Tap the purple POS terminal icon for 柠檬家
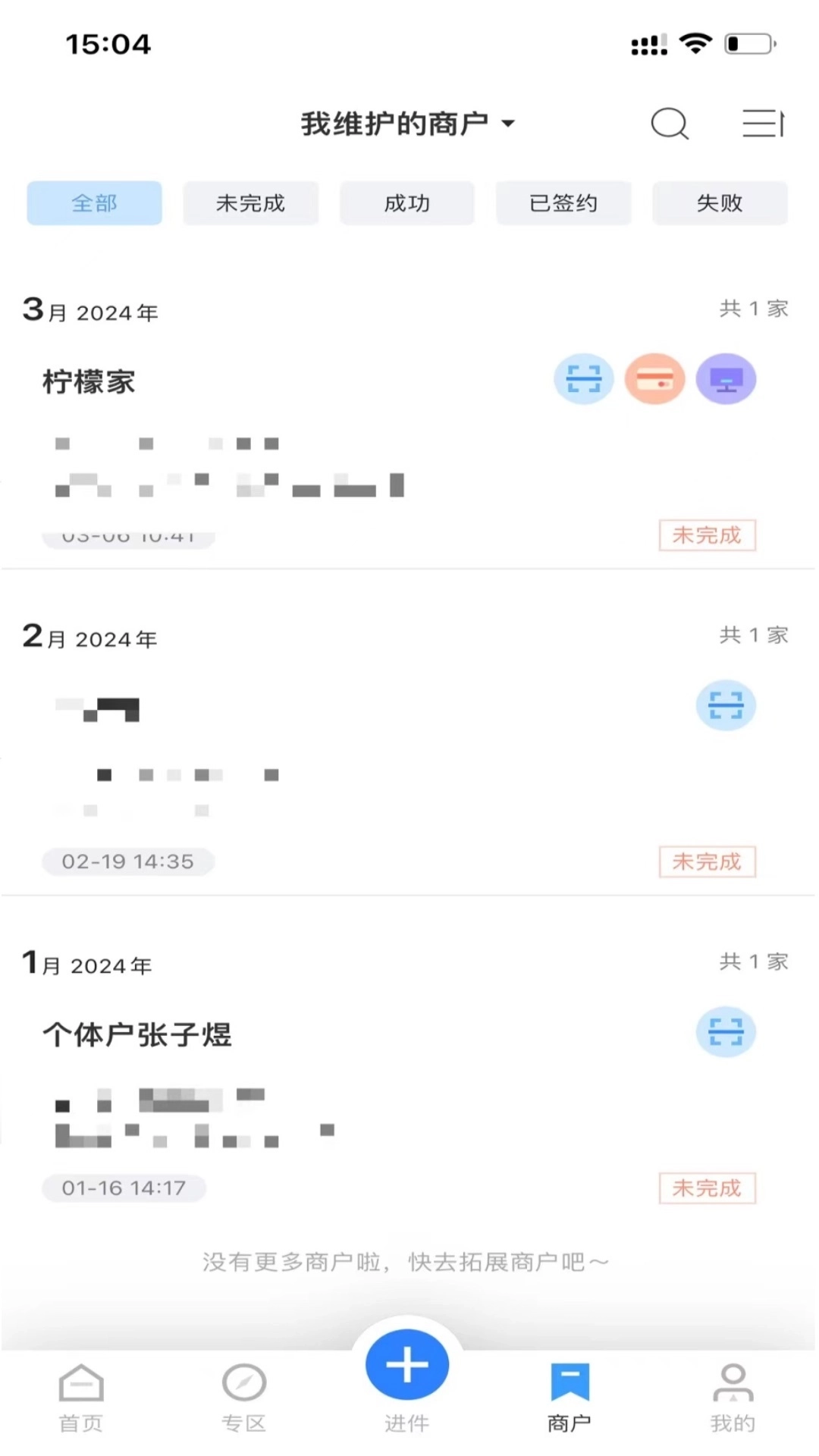Screen dimensions: 819x1456 point(725,379)
